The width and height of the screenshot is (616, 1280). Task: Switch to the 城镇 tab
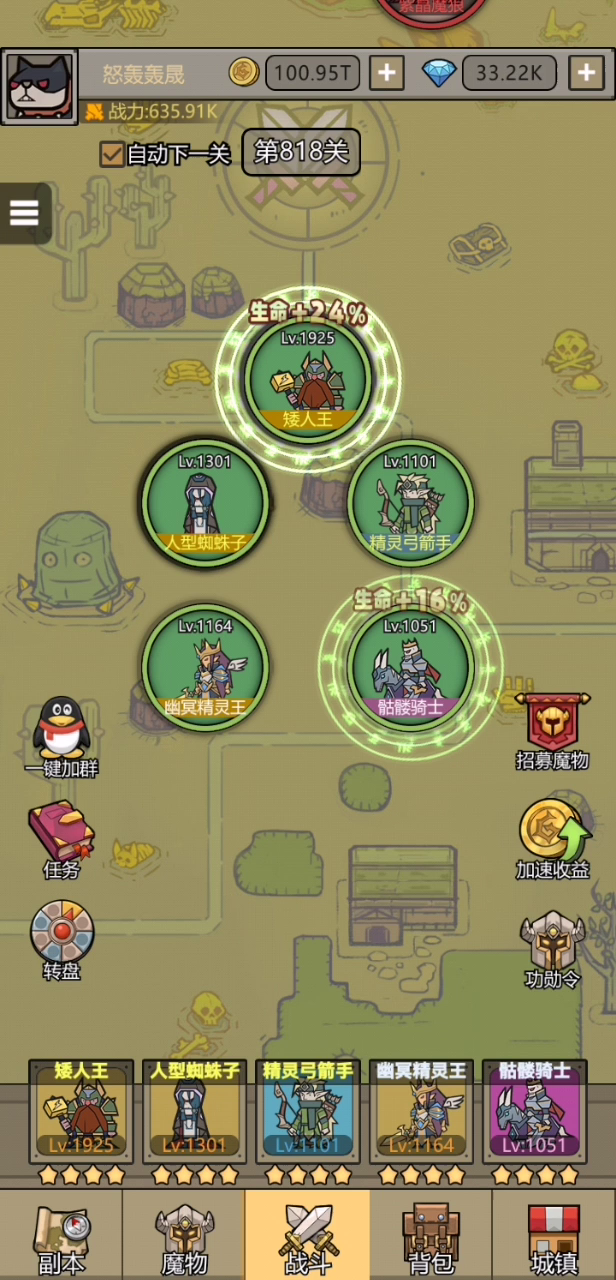pos(554,1236)
